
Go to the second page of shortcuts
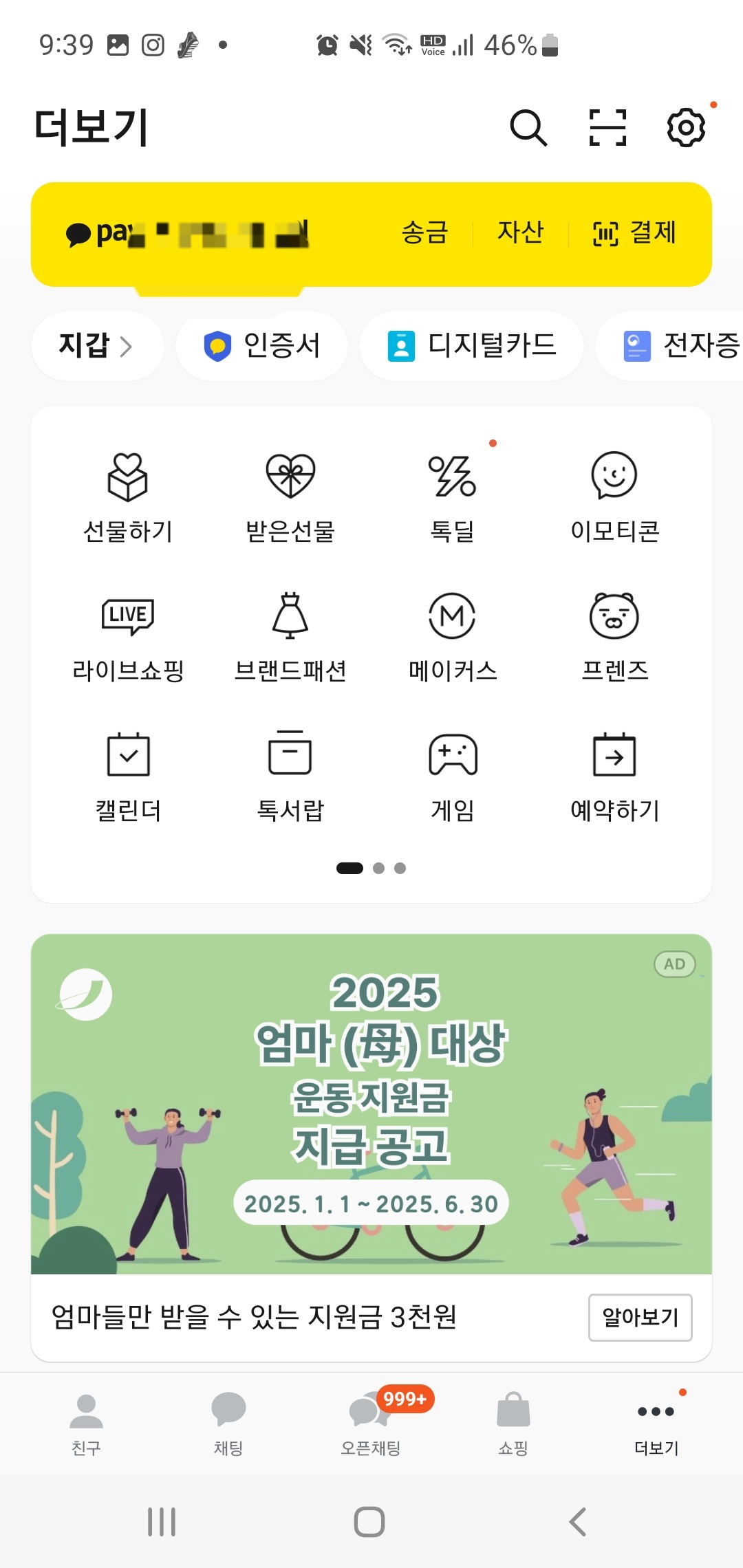pyautogui.click(x=380, y=868)
